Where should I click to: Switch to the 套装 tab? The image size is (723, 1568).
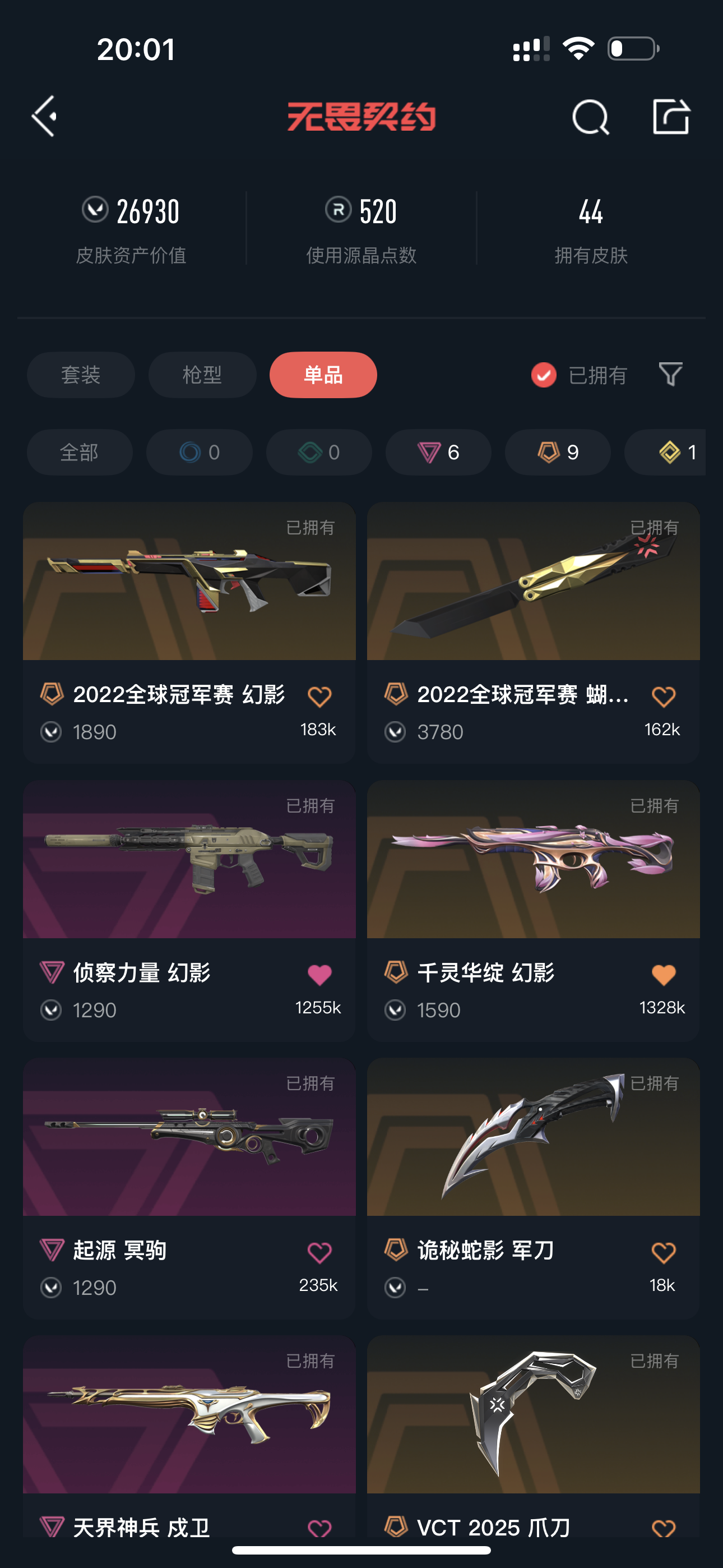[x=81, y=375]
